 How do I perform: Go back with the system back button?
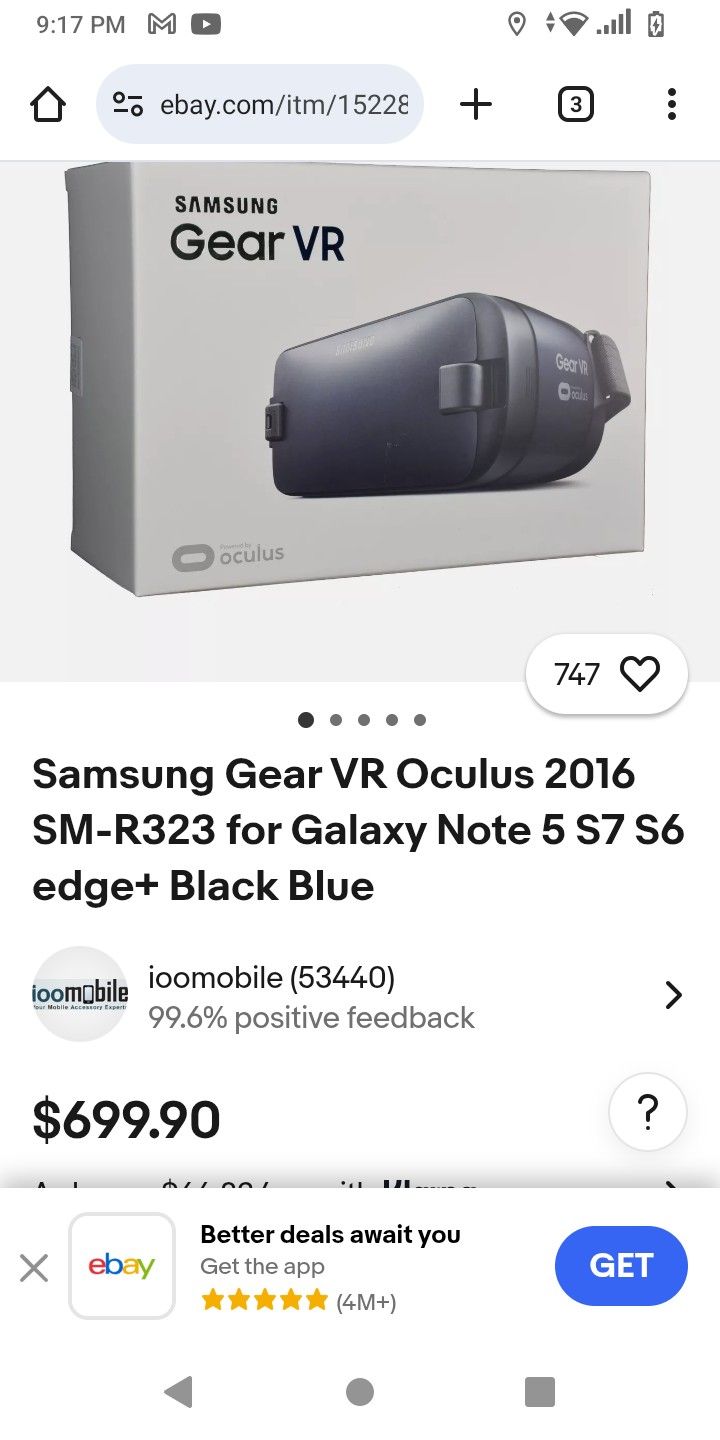coord(178,1391)
